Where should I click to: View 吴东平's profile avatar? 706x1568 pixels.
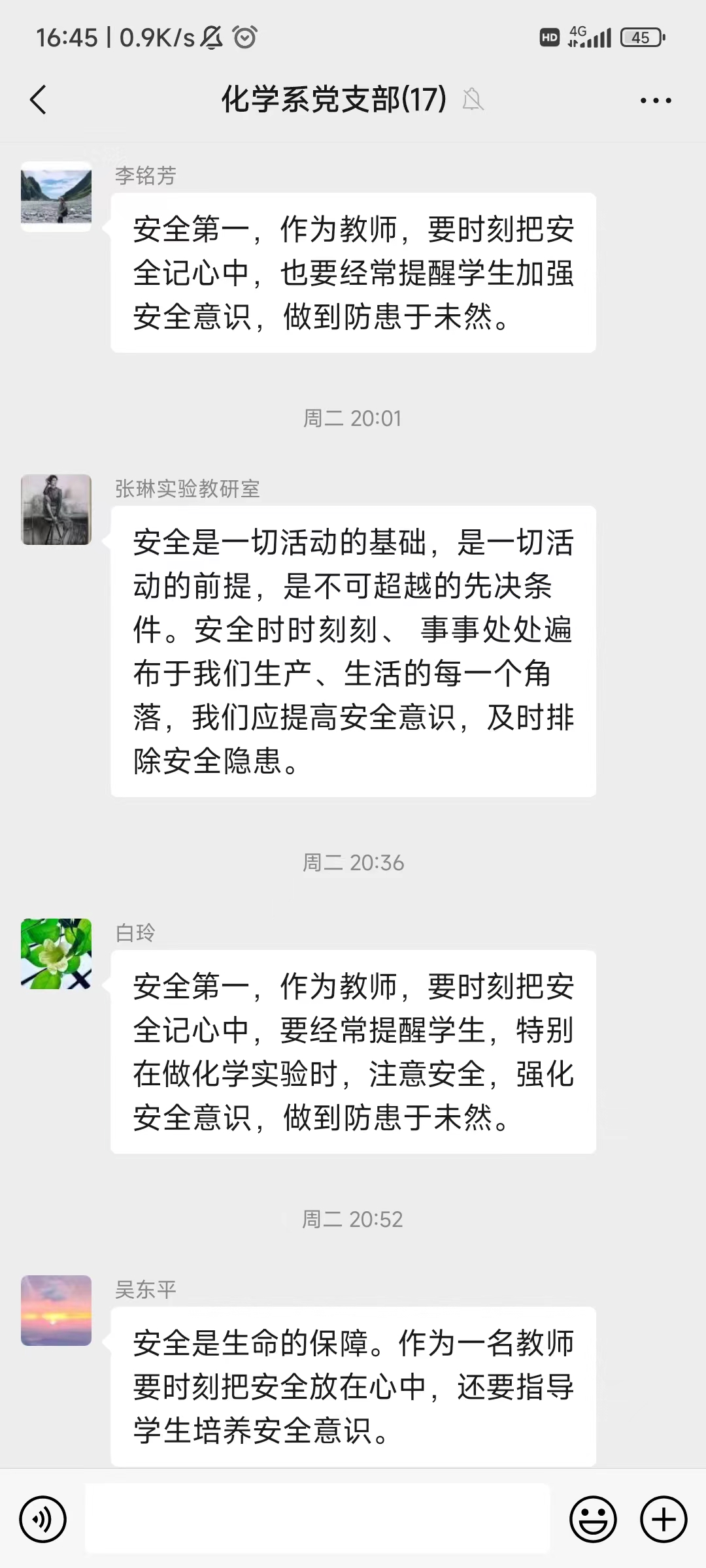(x=56, y=1311)
